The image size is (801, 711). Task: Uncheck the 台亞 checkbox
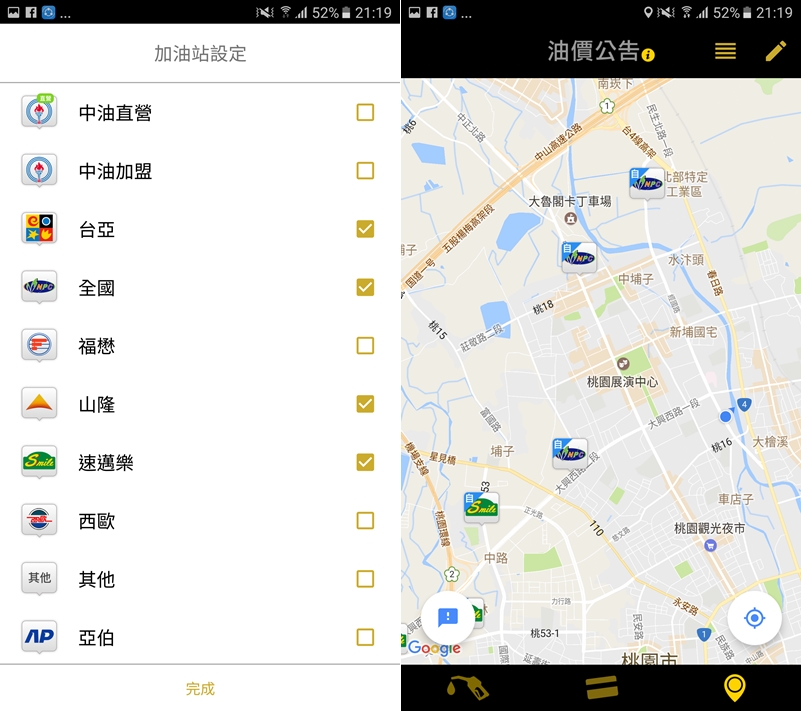[365, 229]
